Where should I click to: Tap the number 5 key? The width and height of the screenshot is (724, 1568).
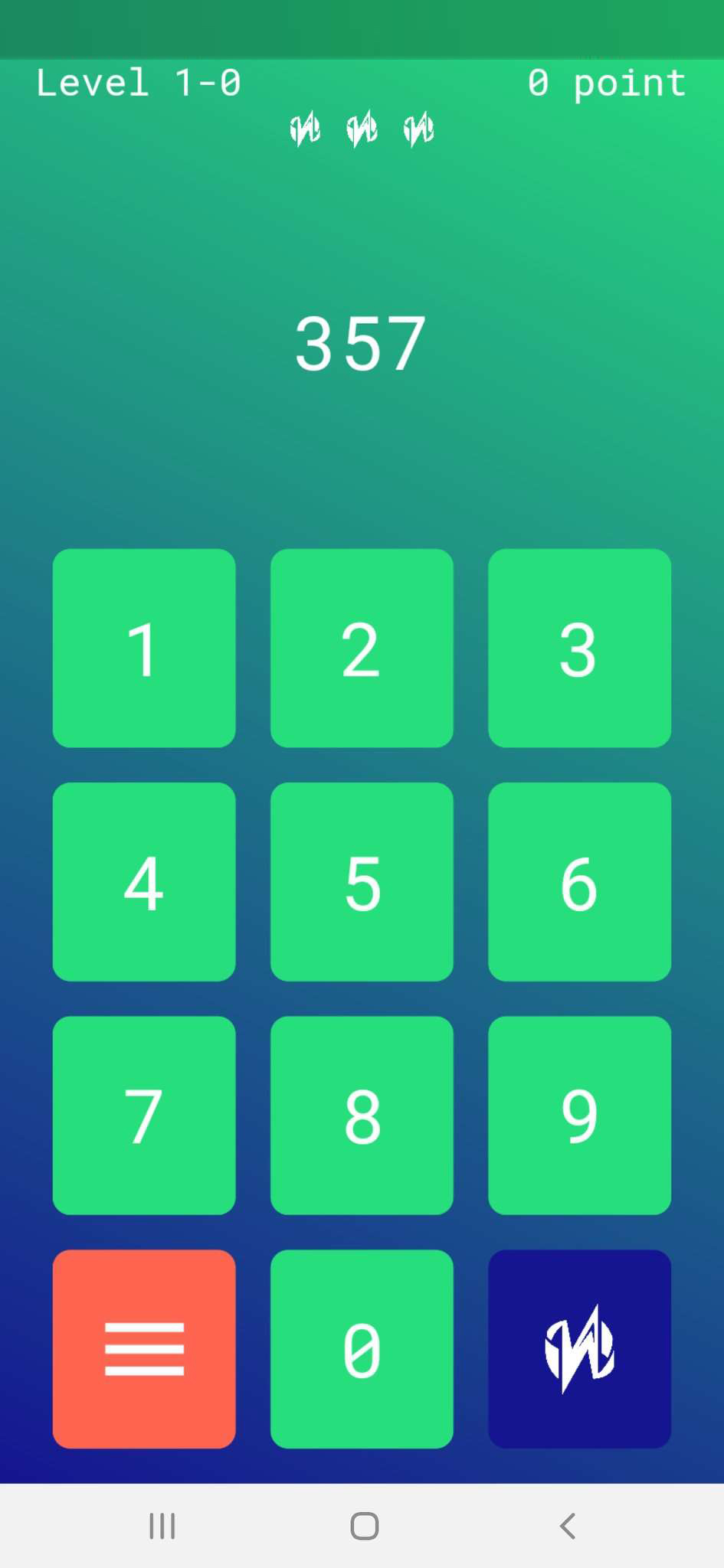click(362, 881)
